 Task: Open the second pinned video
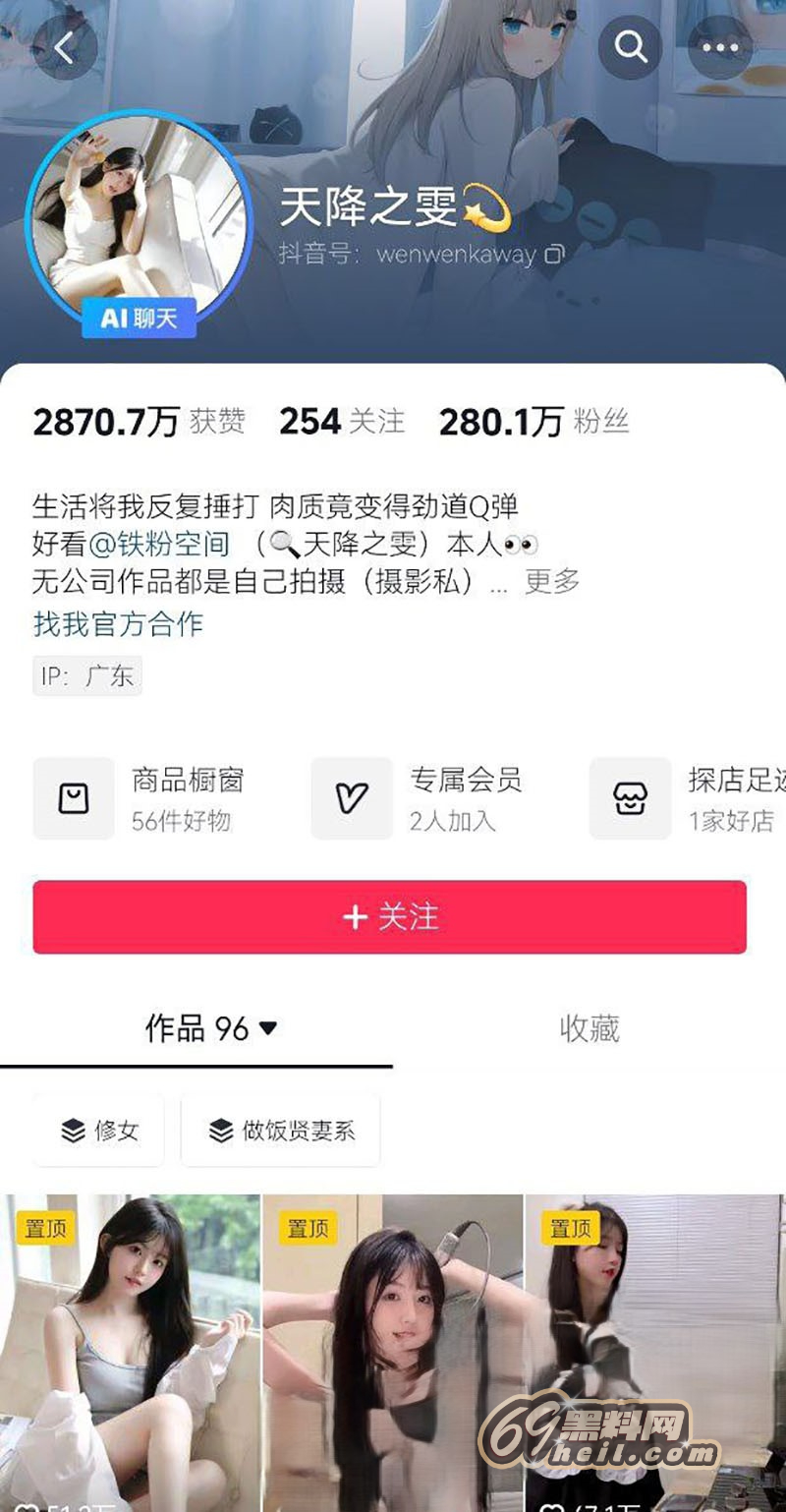393,1357
